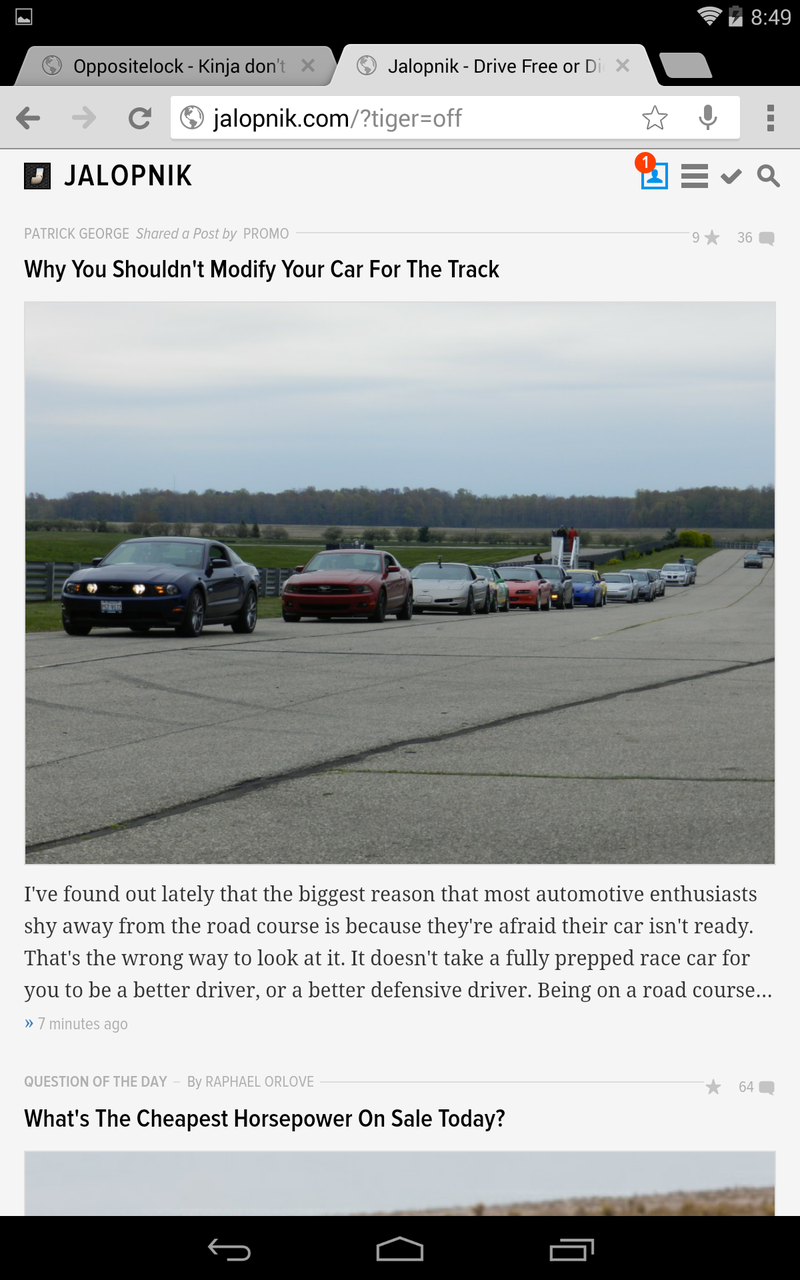Bookmark this page with the star

tap(654, 119)
